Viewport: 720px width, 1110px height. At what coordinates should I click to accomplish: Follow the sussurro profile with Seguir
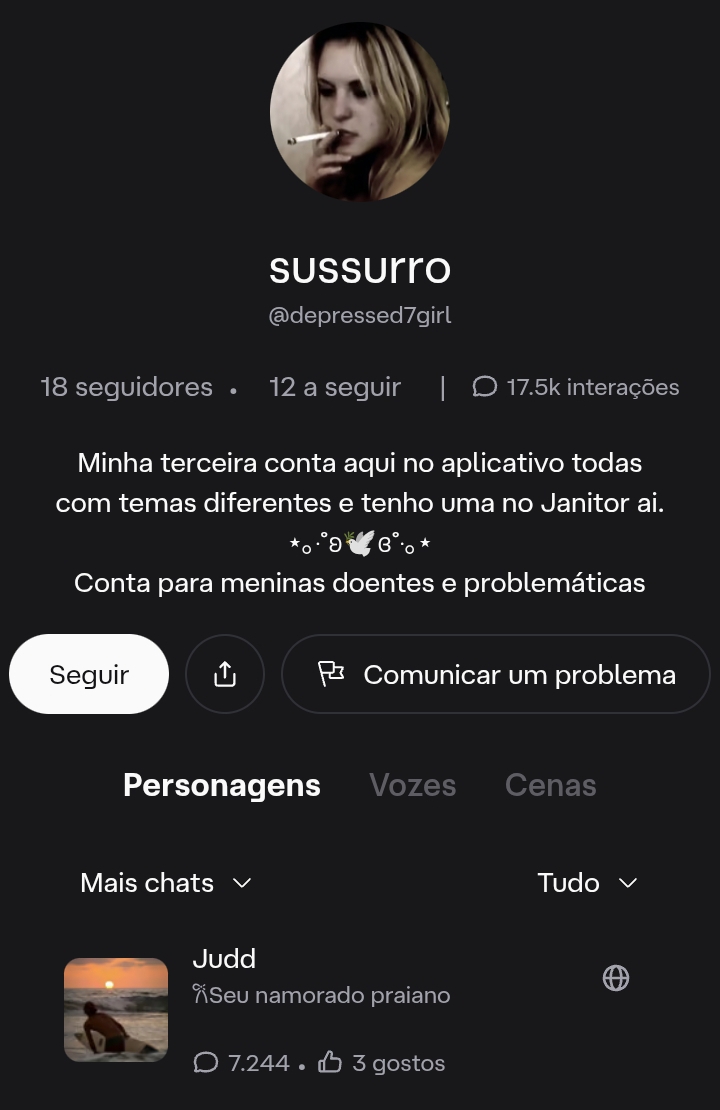89,675
